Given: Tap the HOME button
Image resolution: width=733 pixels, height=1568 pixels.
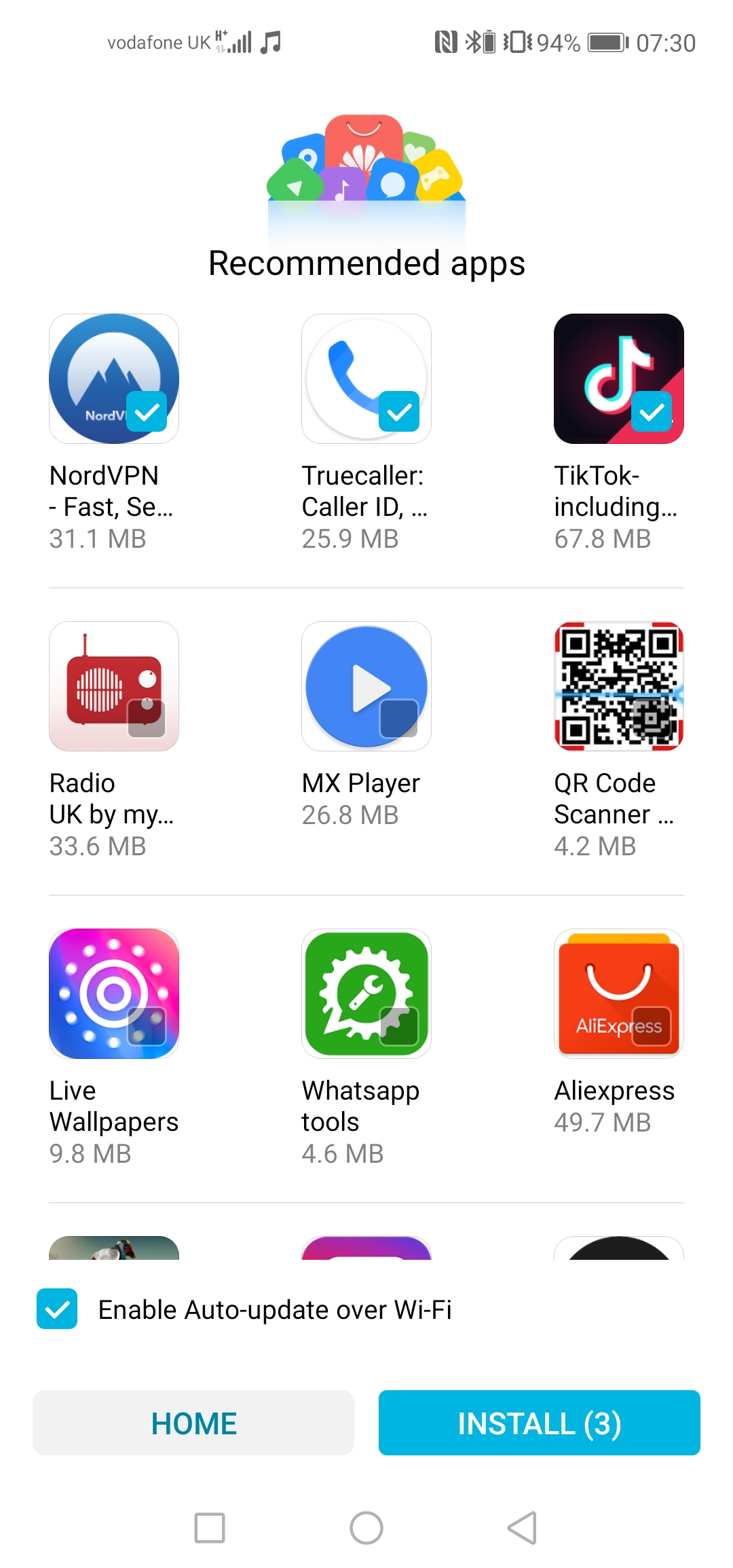Looking at the screenshot, I should pyautogui.click(x=193, y=1423).
